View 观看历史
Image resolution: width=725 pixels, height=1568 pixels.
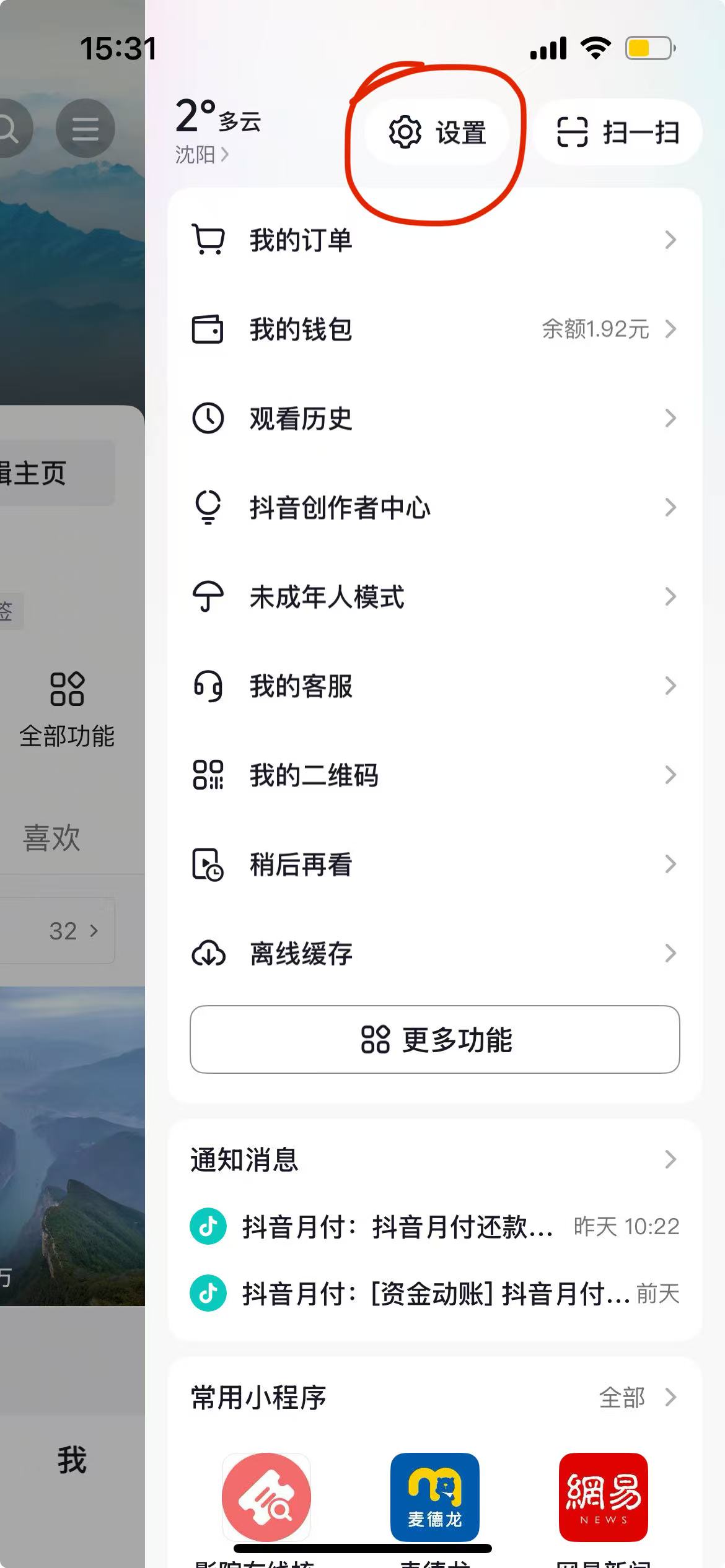click(x=434, y=419)
